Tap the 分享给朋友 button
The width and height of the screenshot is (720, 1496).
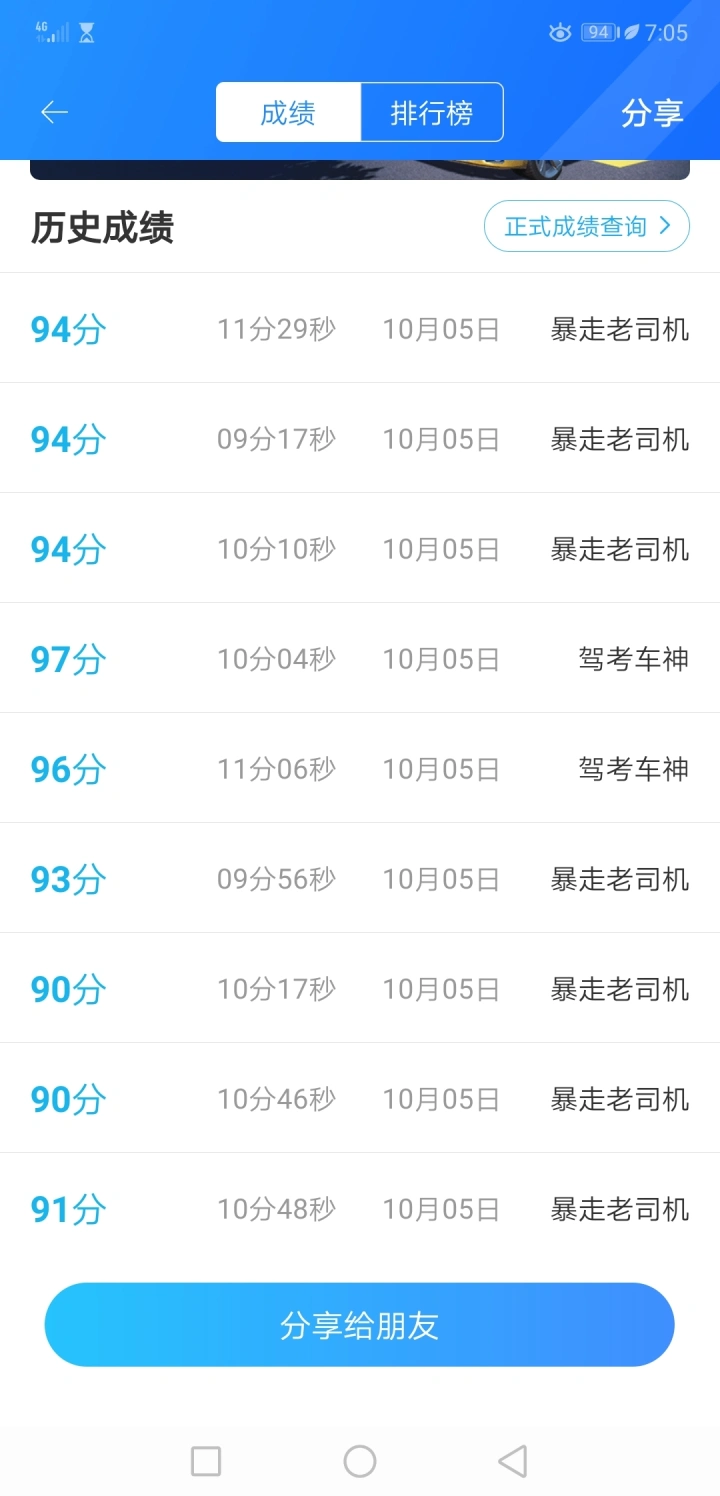click(x=360, y=1325)
